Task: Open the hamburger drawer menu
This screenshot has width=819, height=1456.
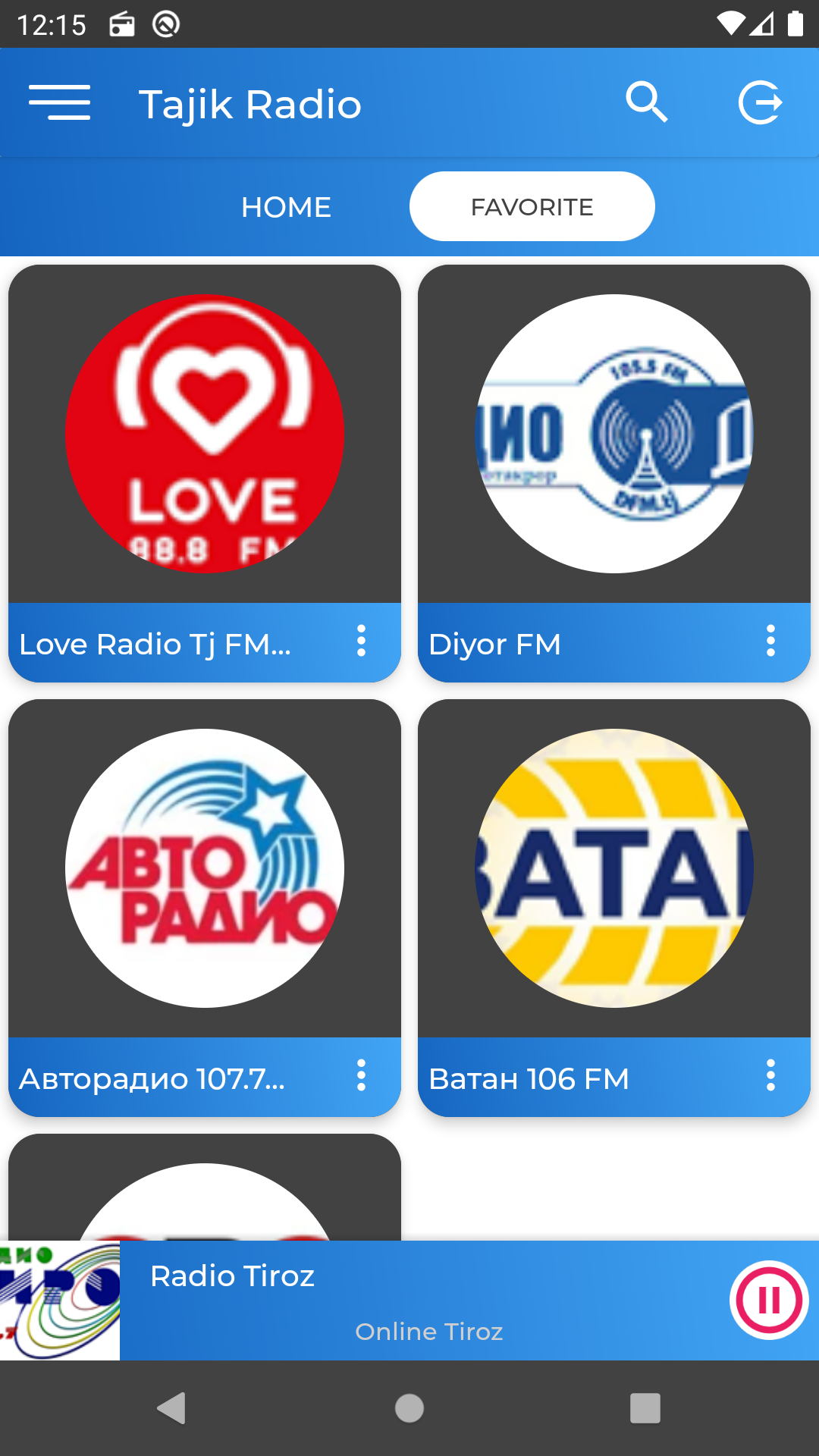Action: point(59,103)
